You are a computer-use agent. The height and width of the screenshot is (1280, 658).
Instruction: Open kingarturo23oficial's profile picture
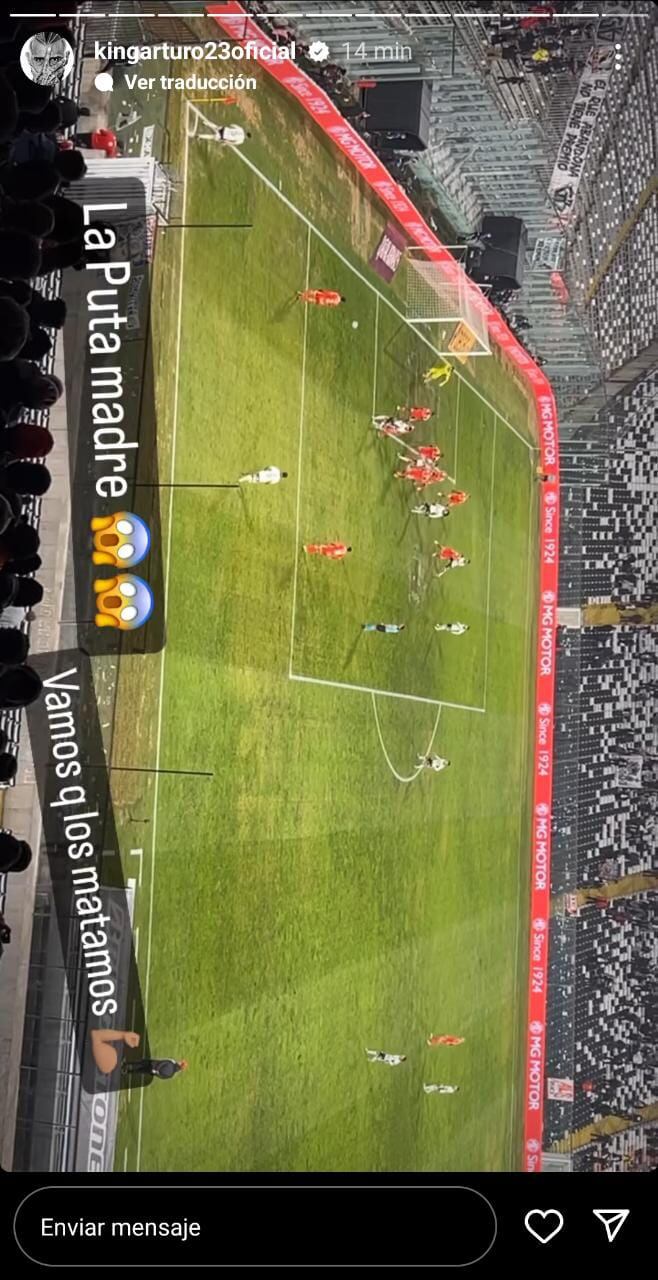tap(46, 58)
